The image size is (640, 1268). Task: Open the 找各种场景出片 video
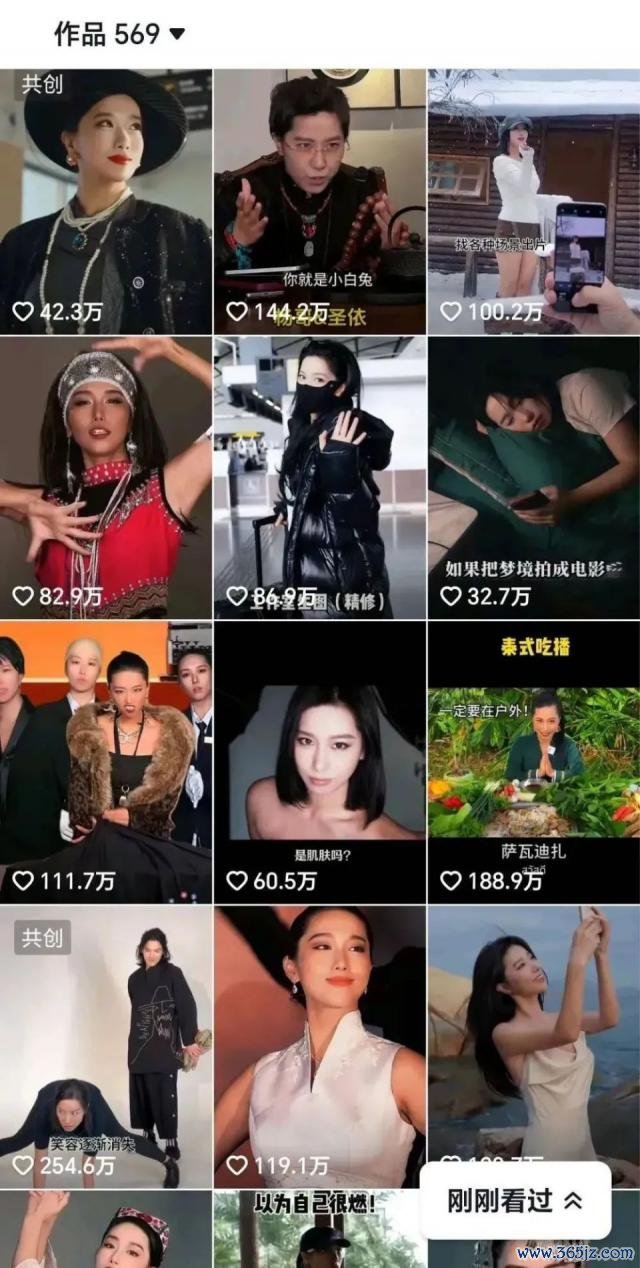coord(533,200)
